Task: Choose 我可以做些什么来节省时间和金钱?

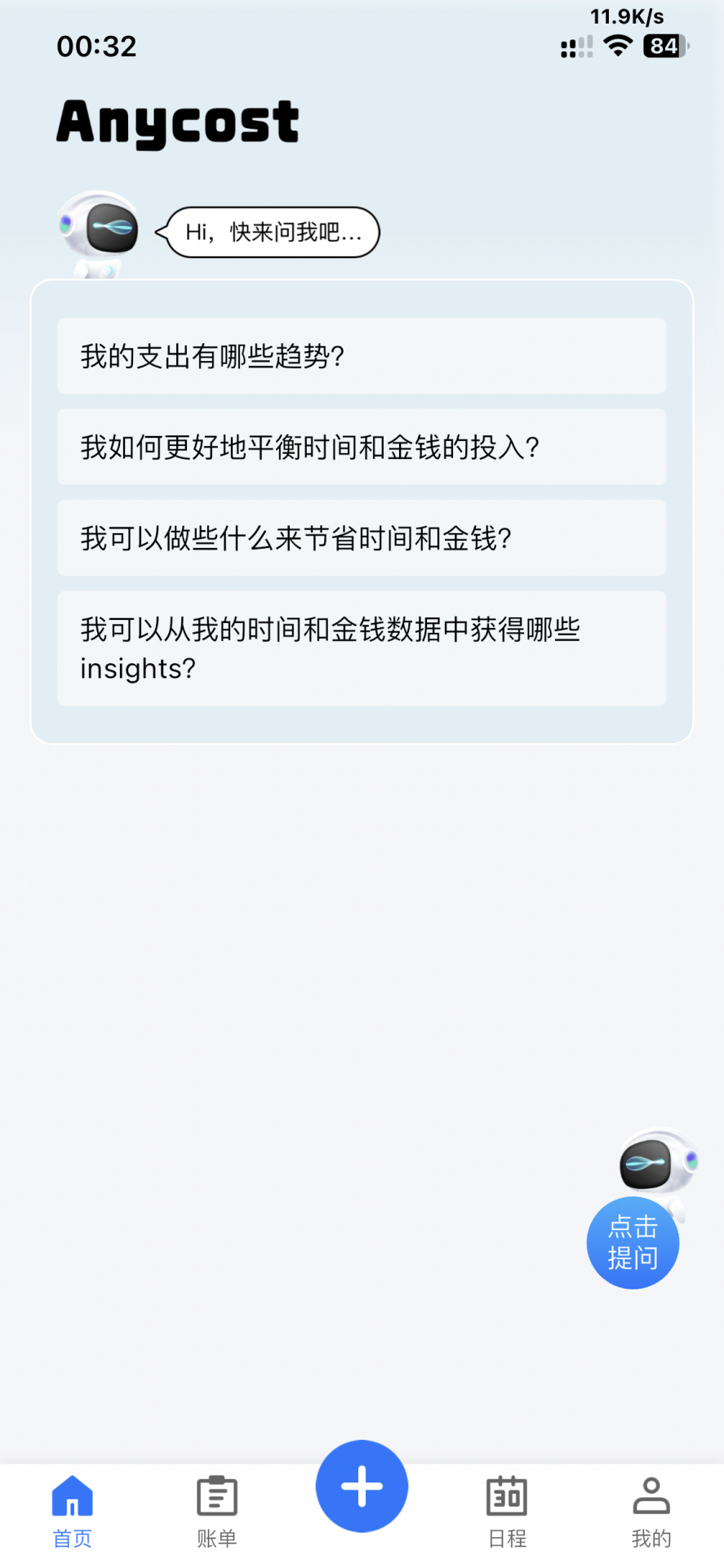Action: [x=362, y=538]
